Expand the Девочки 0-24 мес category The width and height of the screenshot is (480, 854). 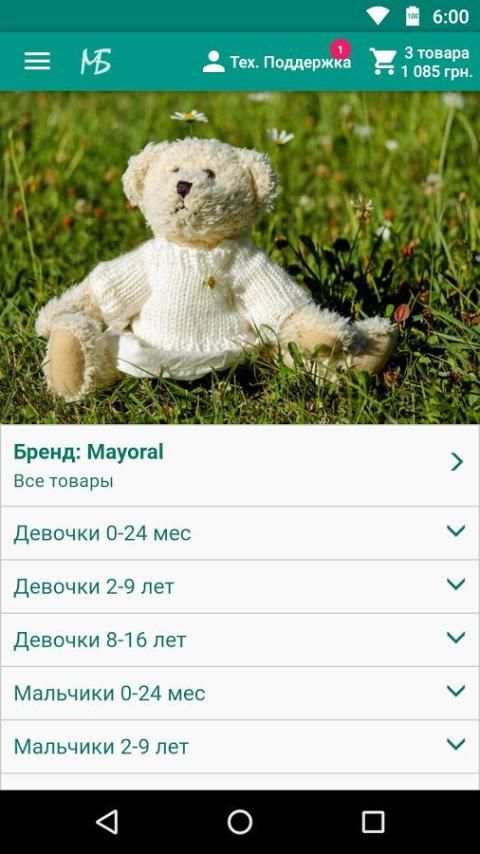(240, 533)
